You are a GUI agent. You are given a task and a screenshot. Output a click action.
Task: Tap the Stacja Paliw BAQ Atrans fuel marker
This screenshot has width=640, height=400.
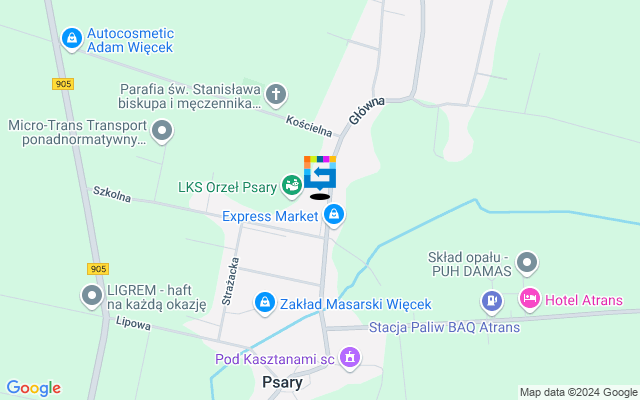click(x=491, y=299)
